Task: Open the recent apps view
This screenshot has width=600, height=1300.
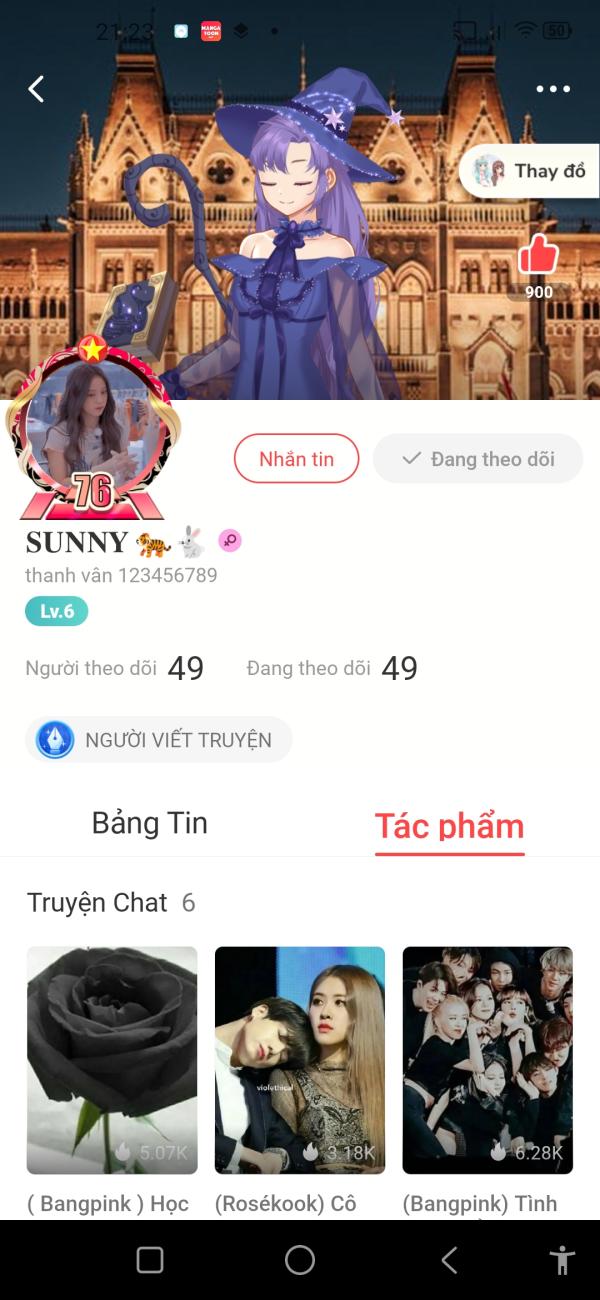Action: pyautogui.click(x=150, y=1260)
